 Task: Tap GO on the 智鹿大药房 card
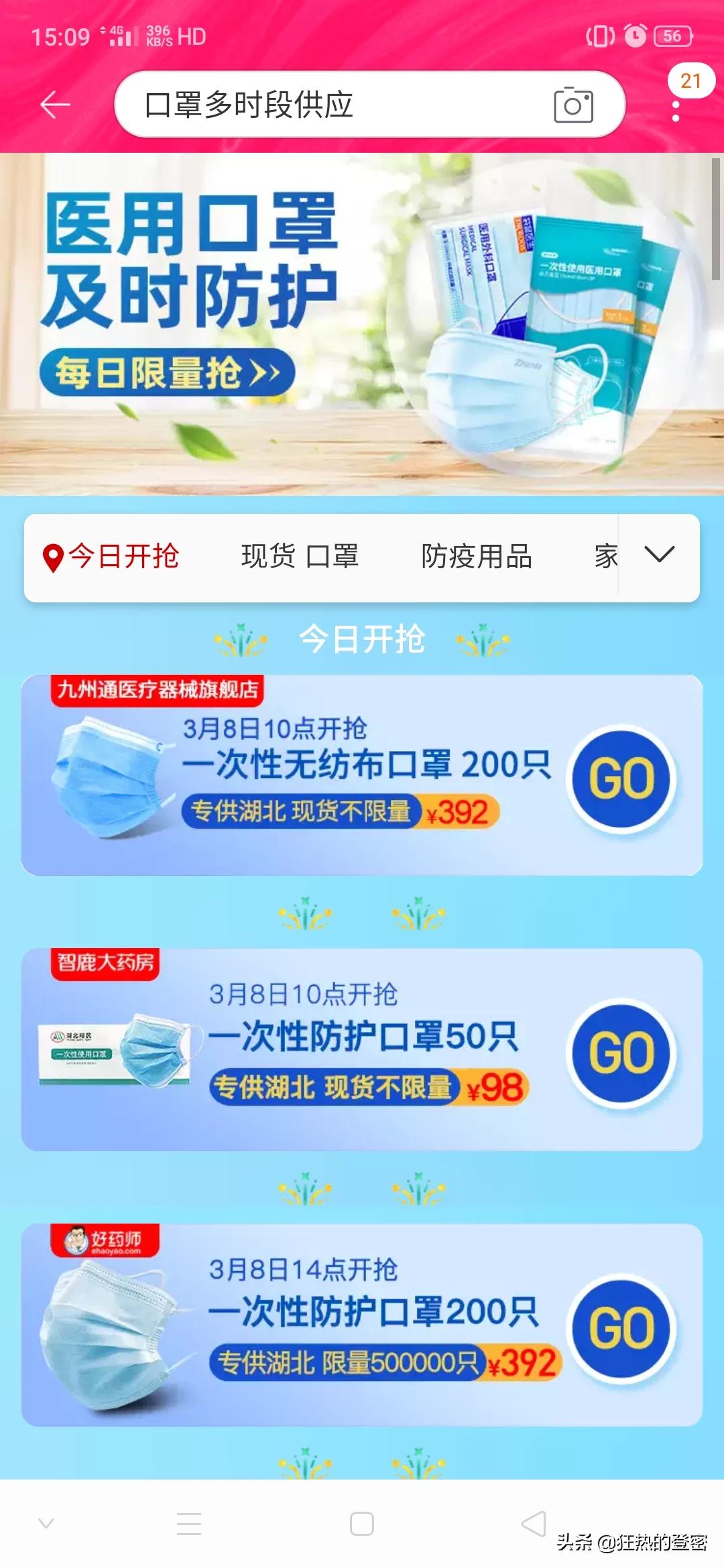621,1053
